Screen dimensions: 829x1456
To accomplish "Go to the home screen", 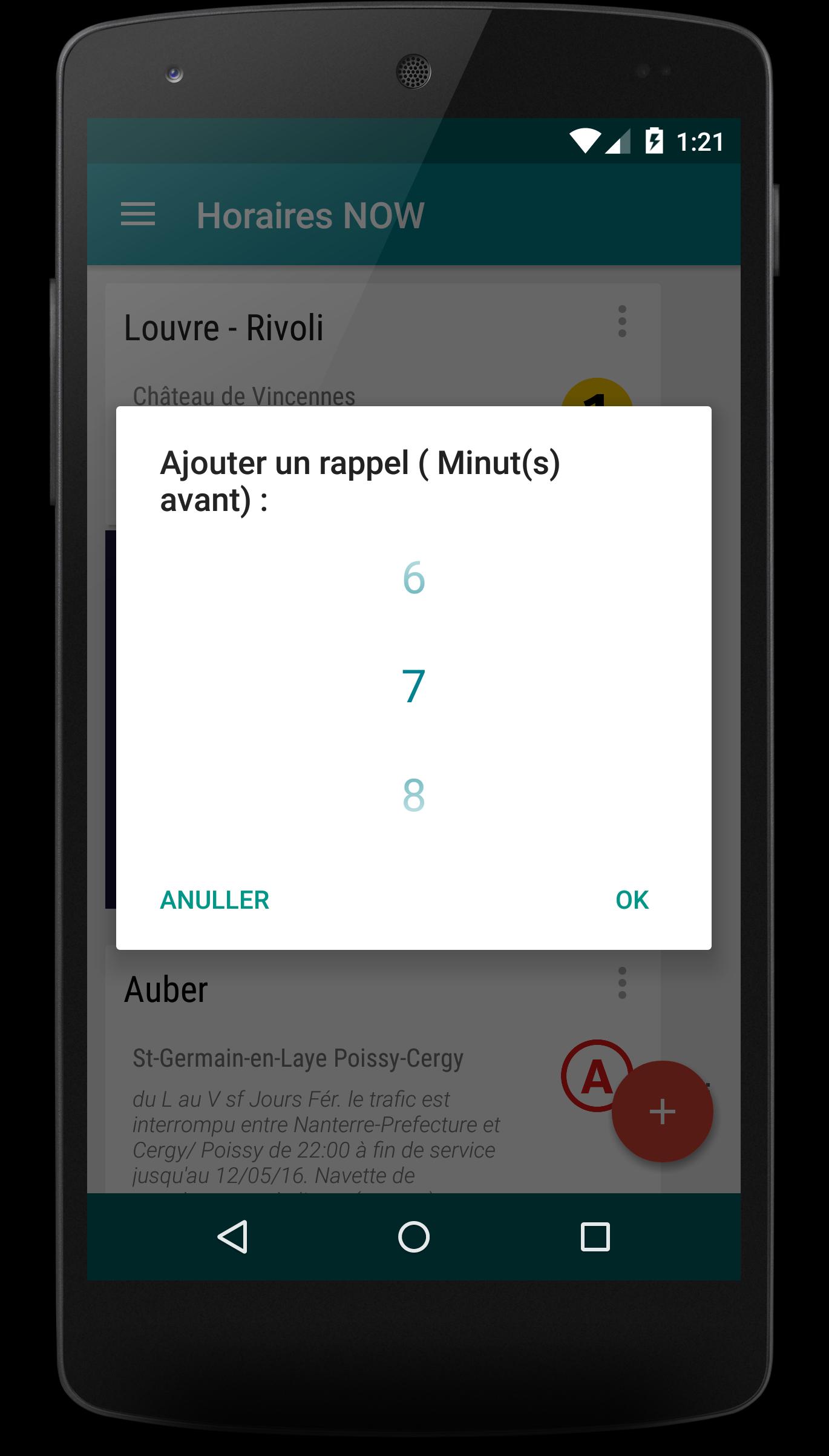I will (x=414, y=1237).
